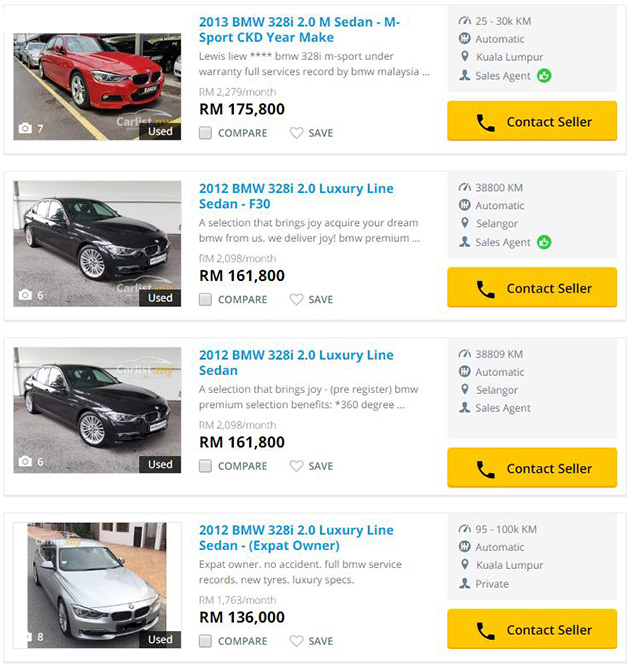Open the Luxury Line Sedan - F30 listing
The image size is (630, 667).
tap(296, 196)
